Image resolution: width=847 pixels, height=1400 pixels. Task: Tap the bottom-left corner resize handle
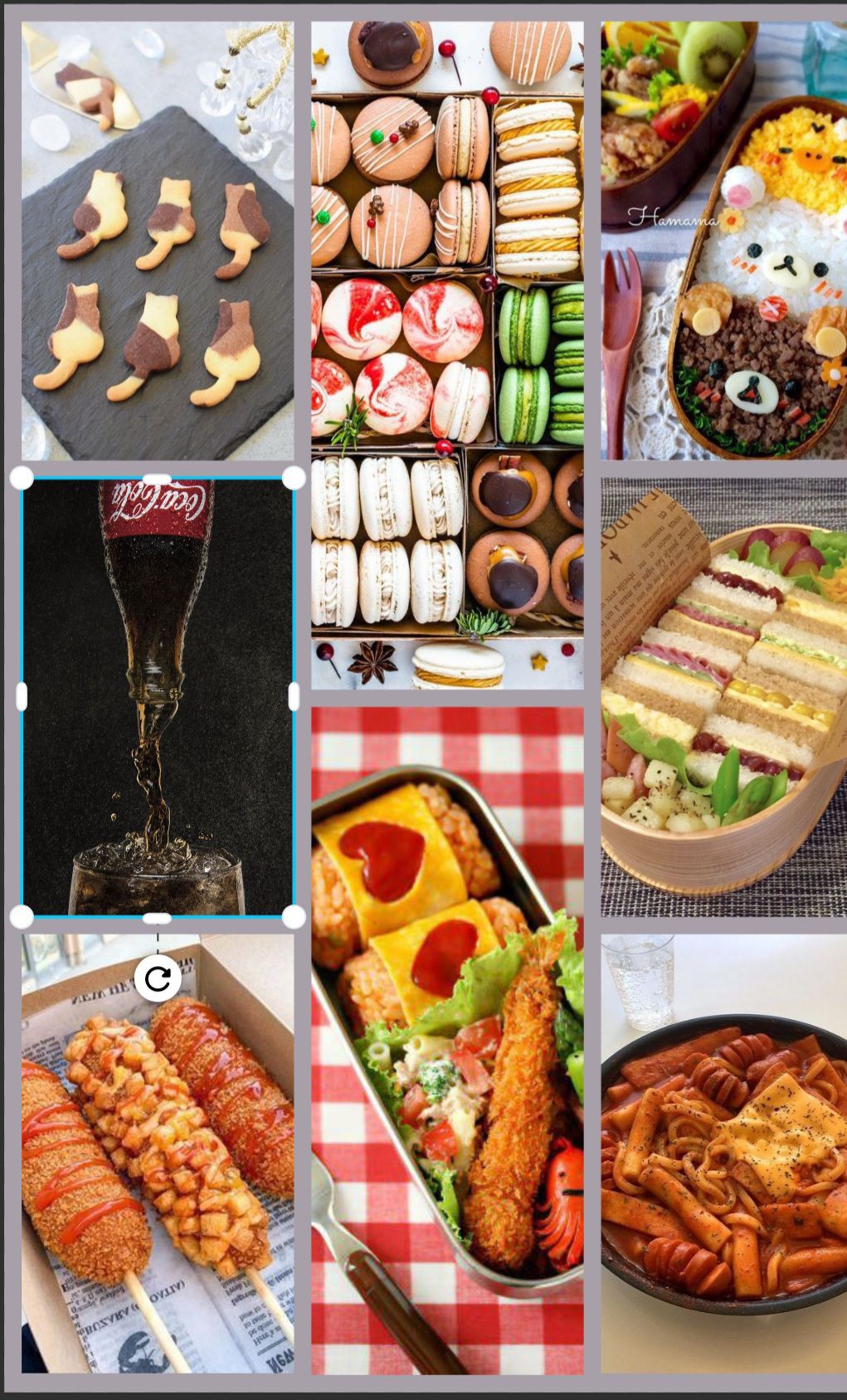coord(22,916)
